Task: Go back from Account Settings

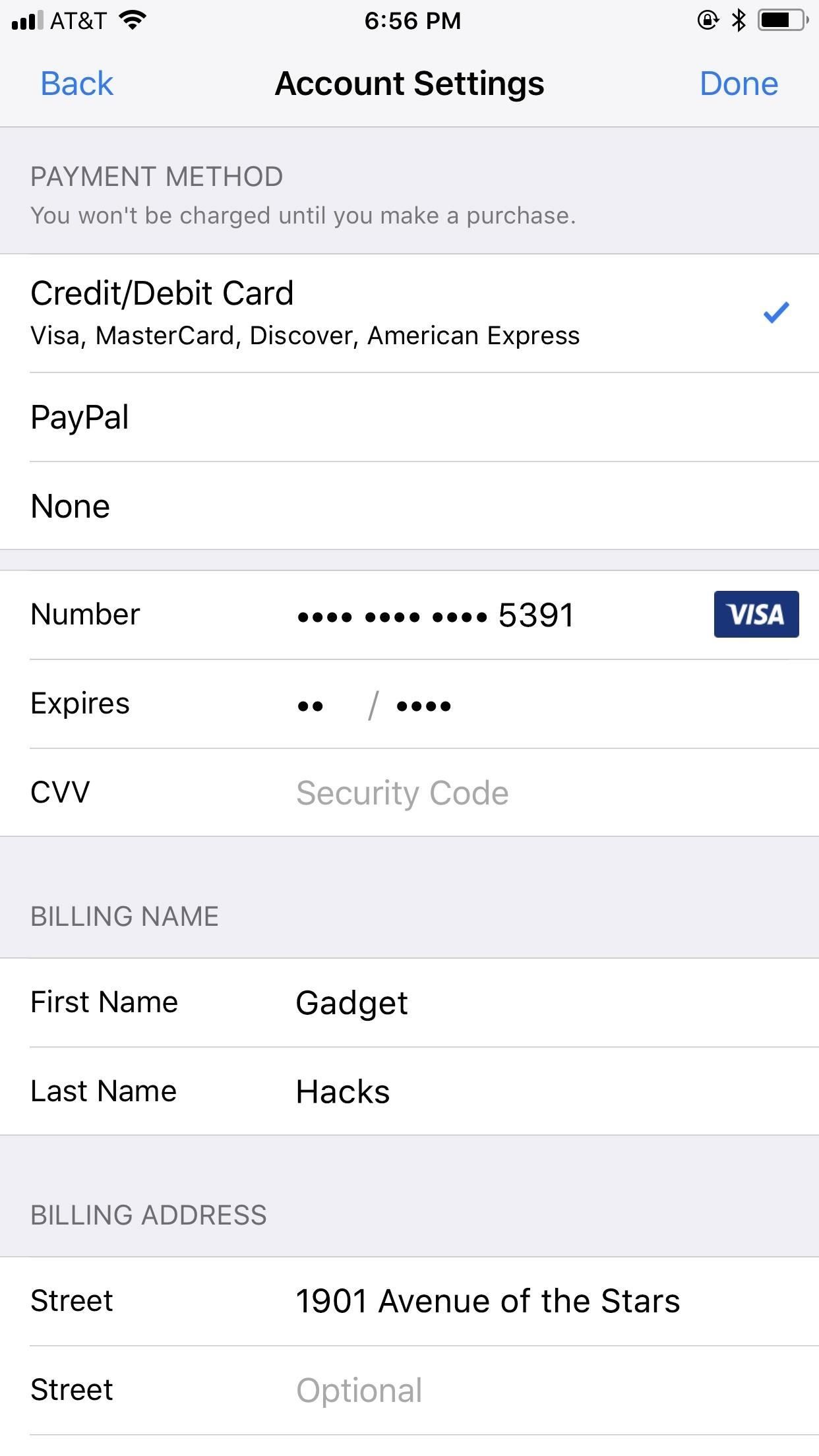Action: [76, 84]
